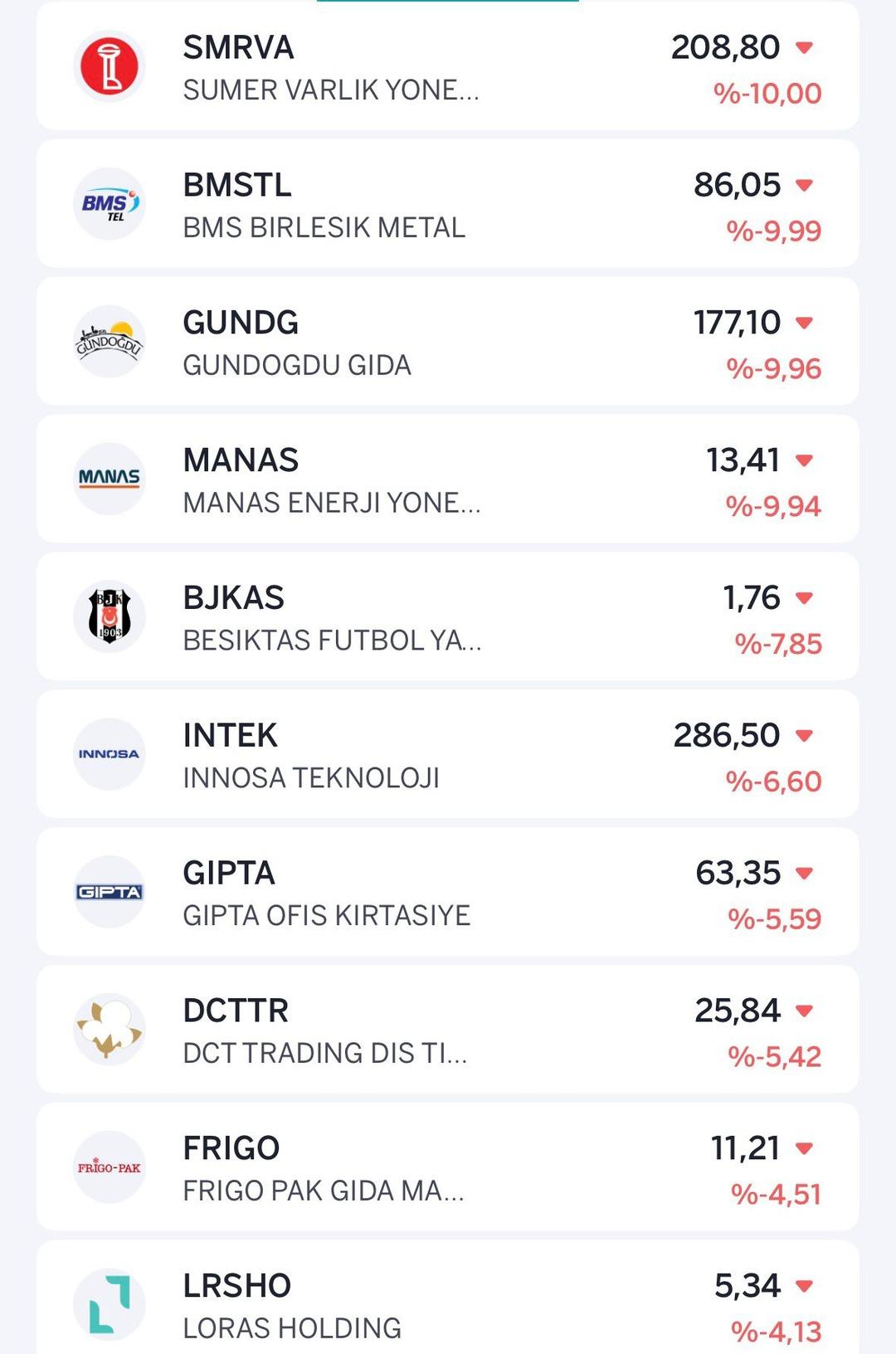This screenshot has width=896, height=1354.
Task: Select the FRIGO-PAK red brand logo
Action: (110, 1165)
